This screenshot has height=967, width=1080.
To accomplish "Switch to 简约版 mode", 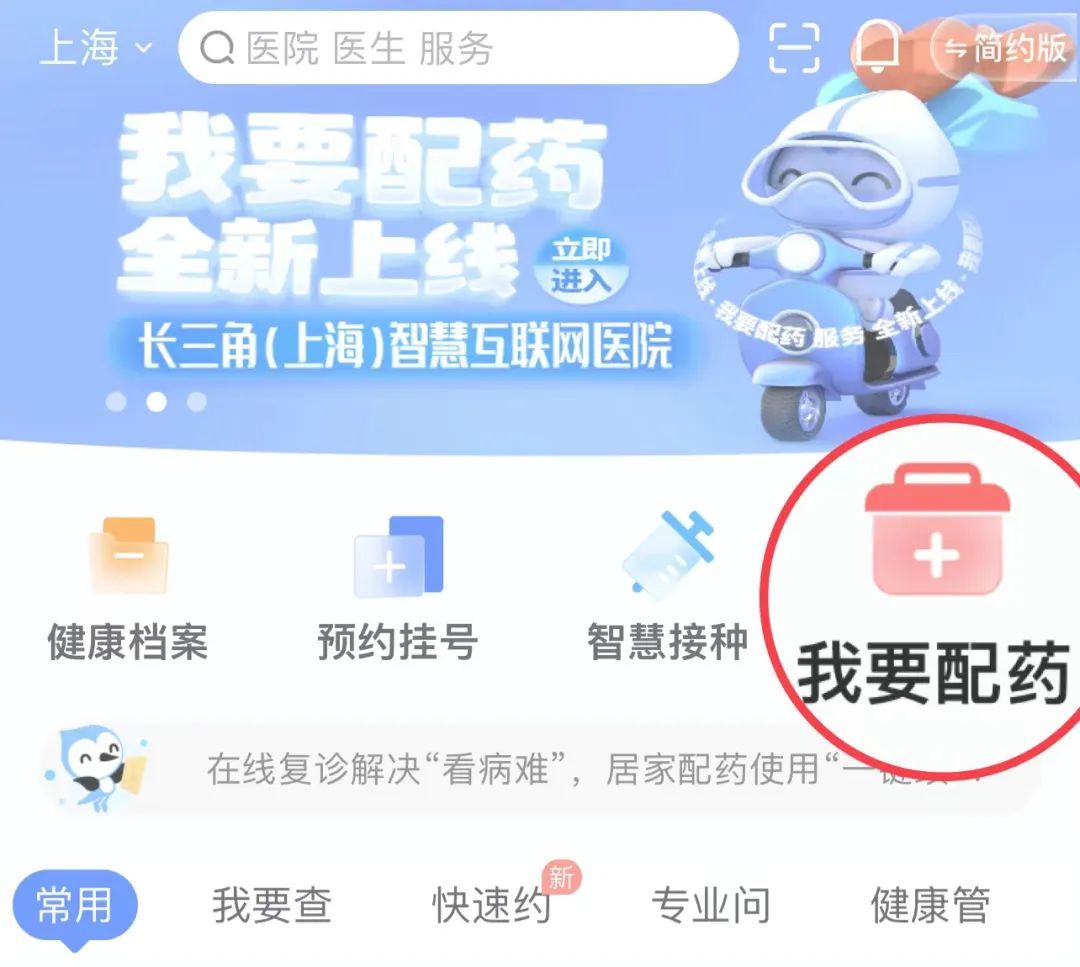I will point(1005,47).
